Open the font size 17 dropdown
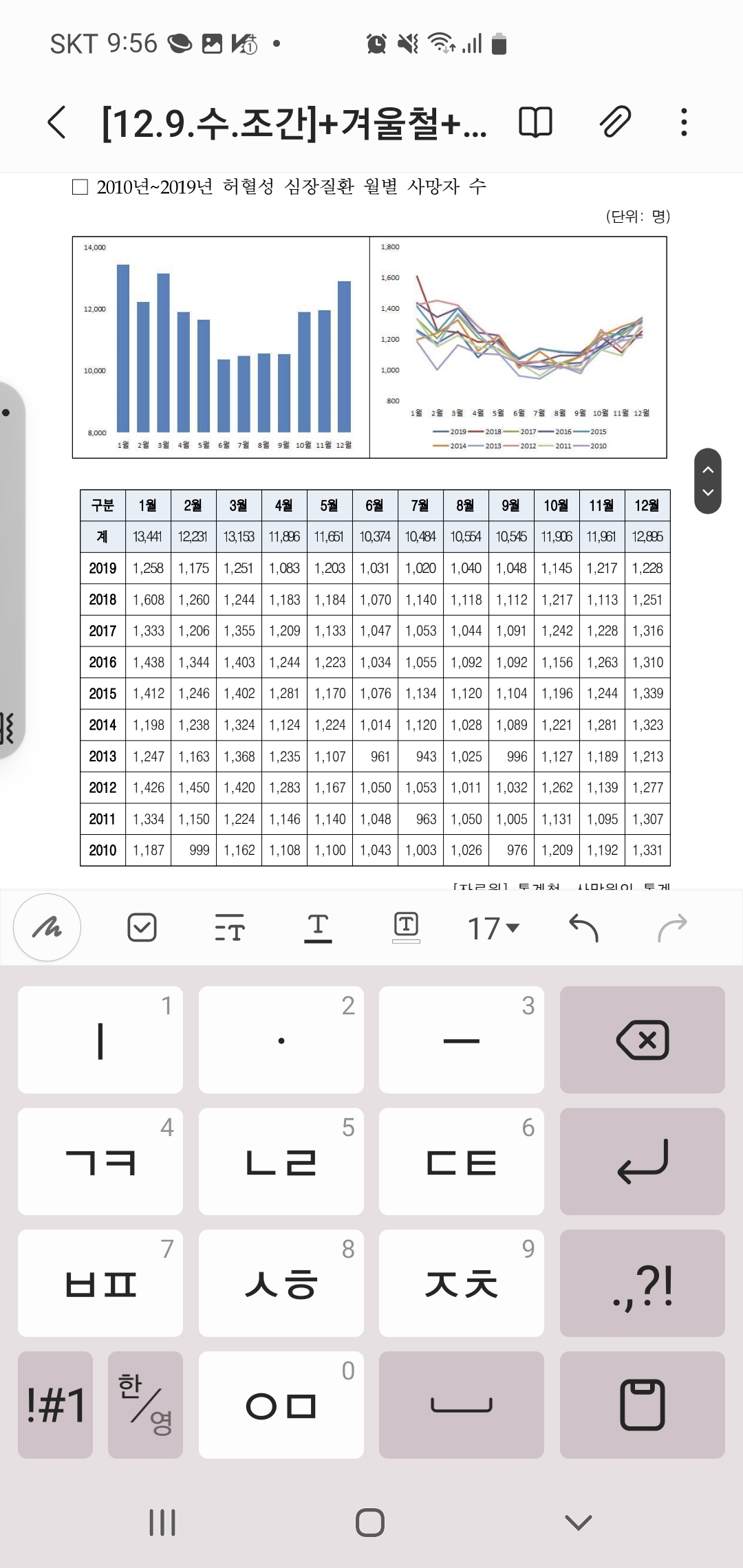 point(493,928)
